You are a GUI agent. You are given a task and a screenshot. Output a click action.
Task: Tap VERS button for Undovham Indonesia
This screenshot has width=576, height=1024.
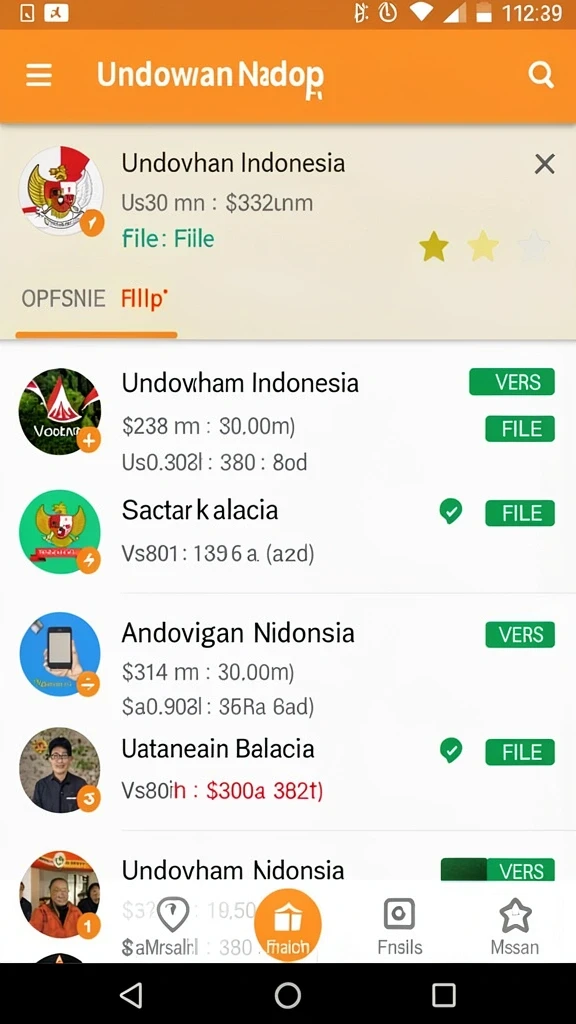pyautogui.click(x=512, y=382)
